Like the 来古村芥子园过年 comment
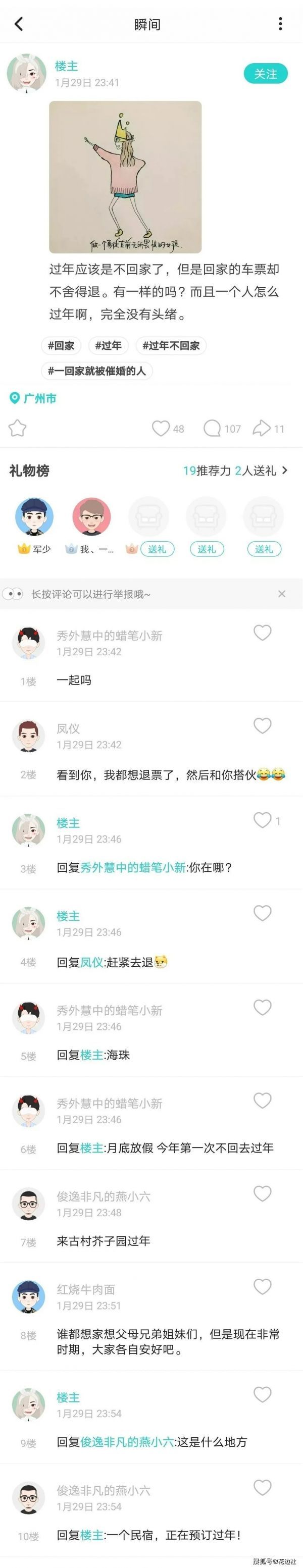The image size is (303, 1568). click(x=262, y=1193)
